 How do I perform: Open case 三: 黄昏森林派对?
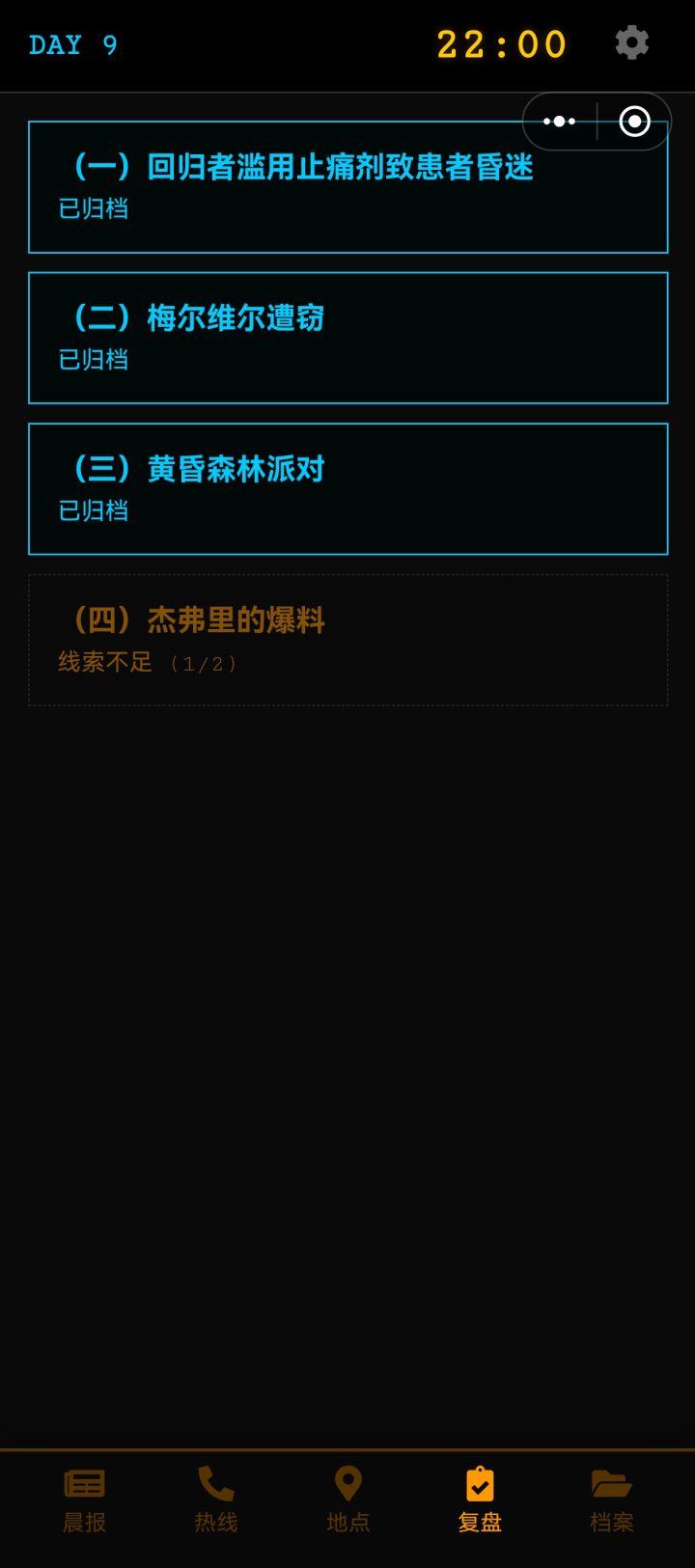347,488
